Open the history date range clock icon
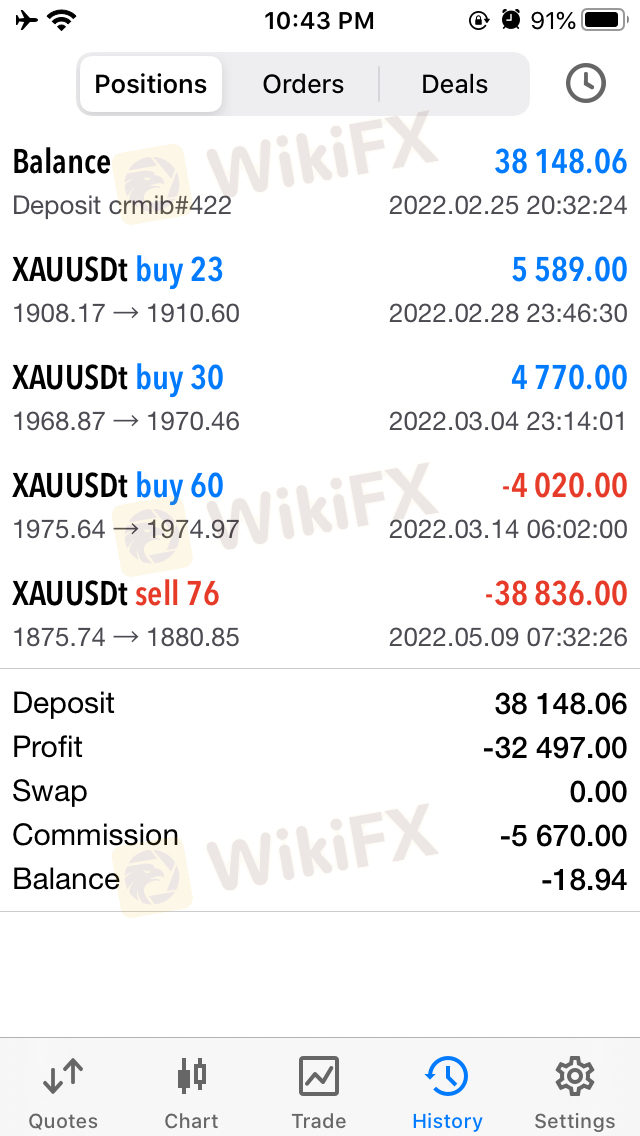Image resolution: width=640 pixels, height=1136 pixels. 586,84
